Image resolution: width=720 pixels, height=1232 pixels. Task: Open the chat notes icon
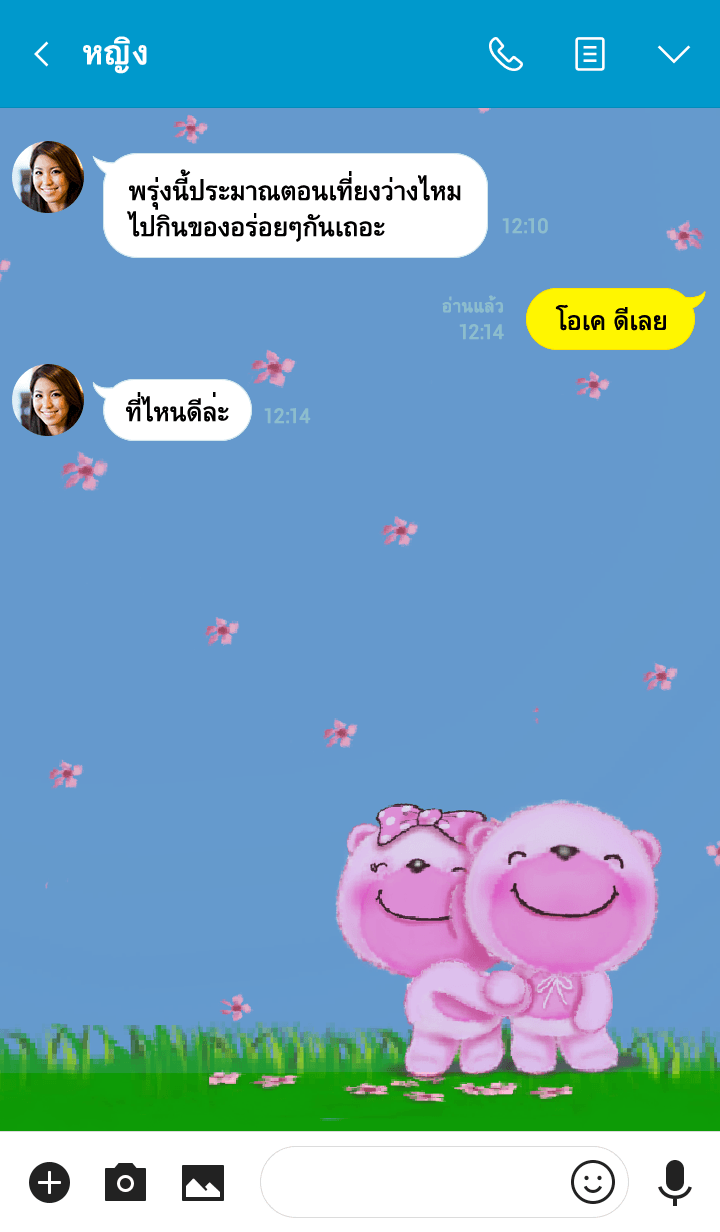click(x=590, y=54)
